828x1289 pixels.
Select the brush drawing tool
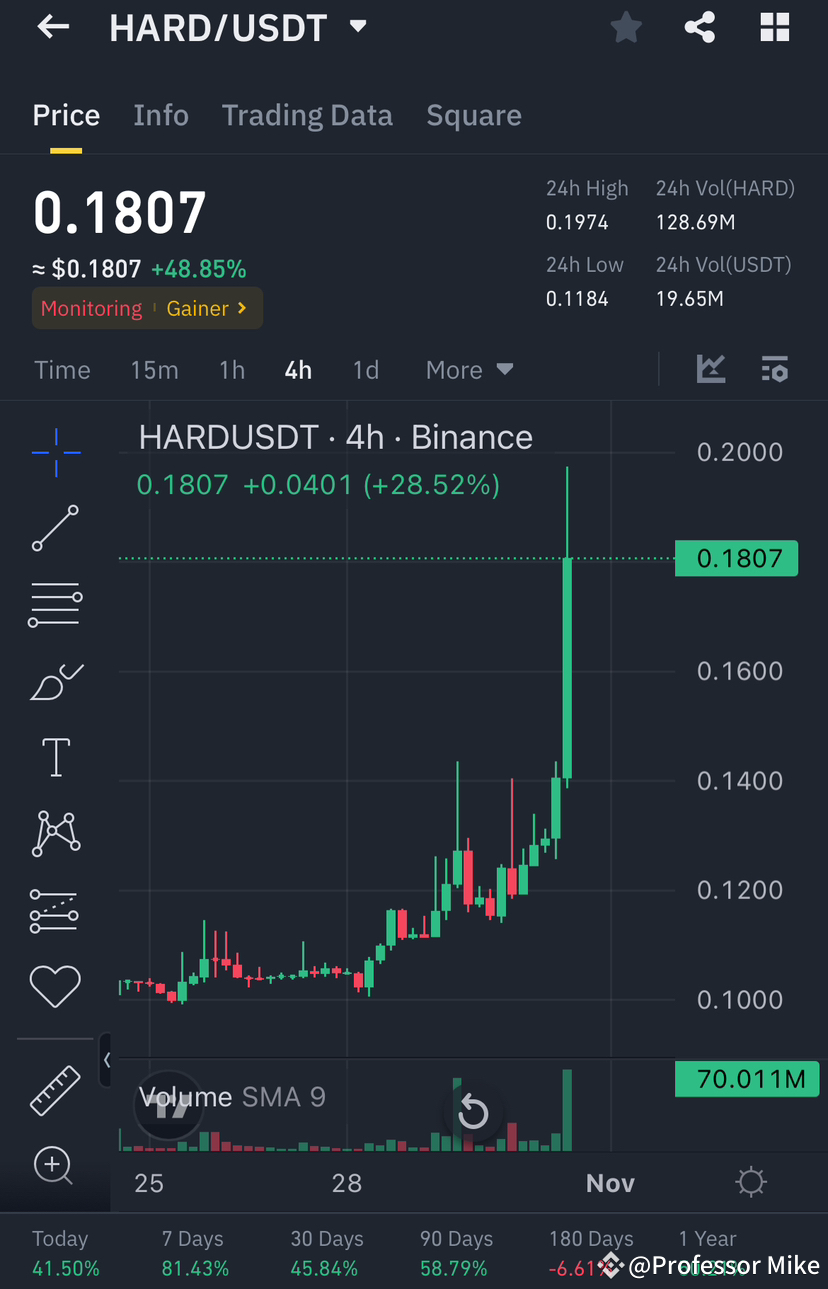54,681
